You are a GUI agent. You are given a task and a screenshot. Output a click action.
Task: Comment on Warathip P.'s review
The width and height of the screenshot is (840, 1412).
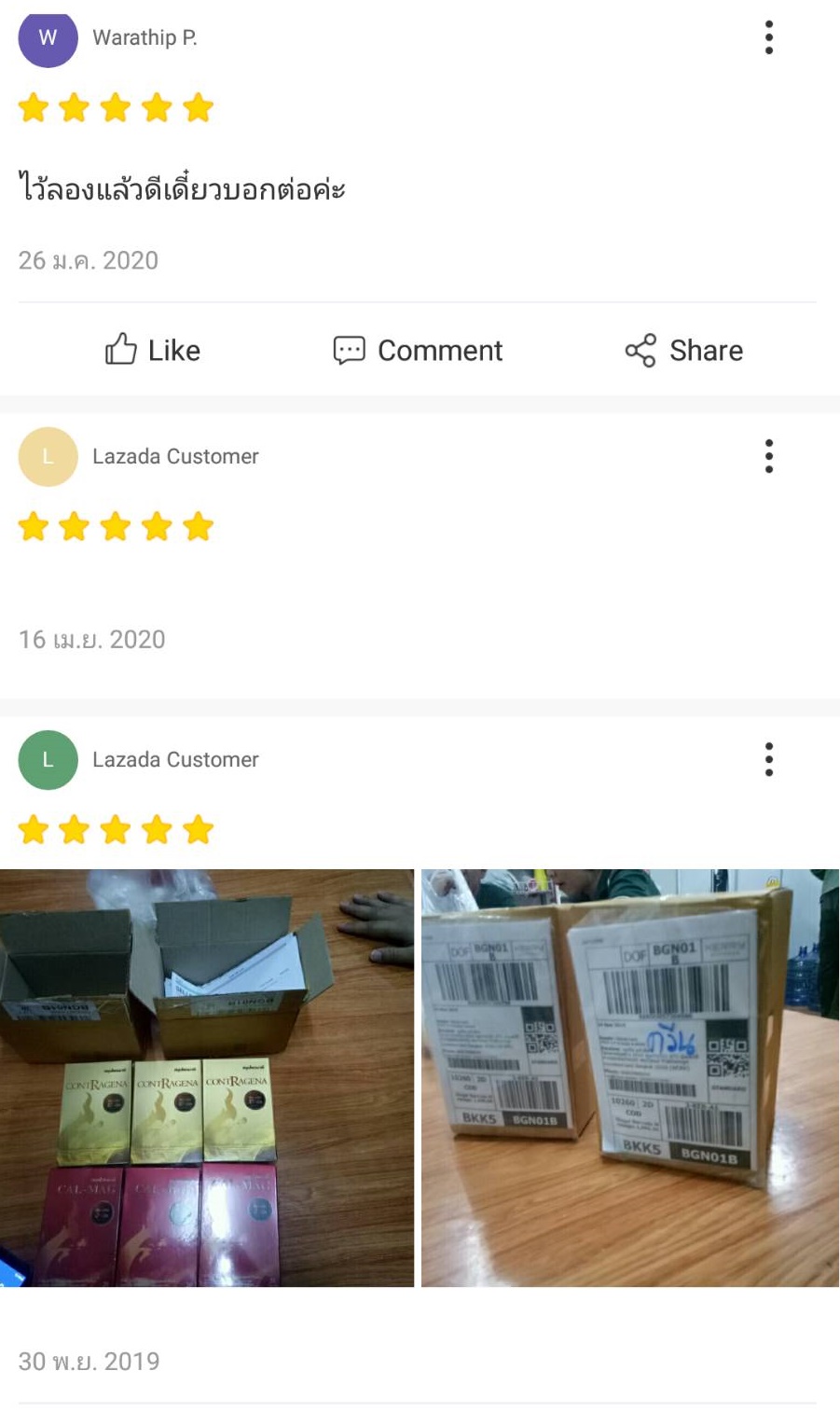point(418,351)
